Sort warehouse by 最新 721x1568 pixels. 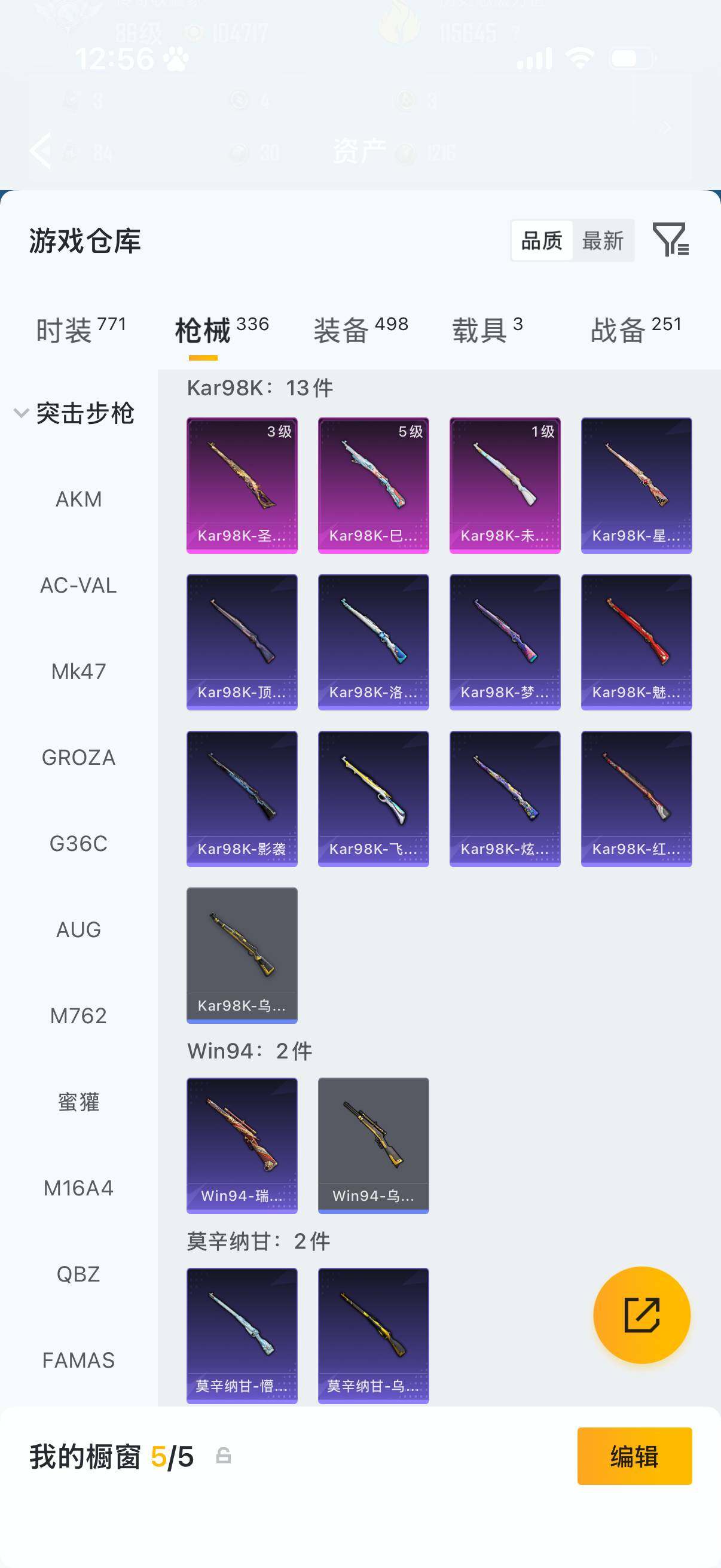click(x=603, y=241)
